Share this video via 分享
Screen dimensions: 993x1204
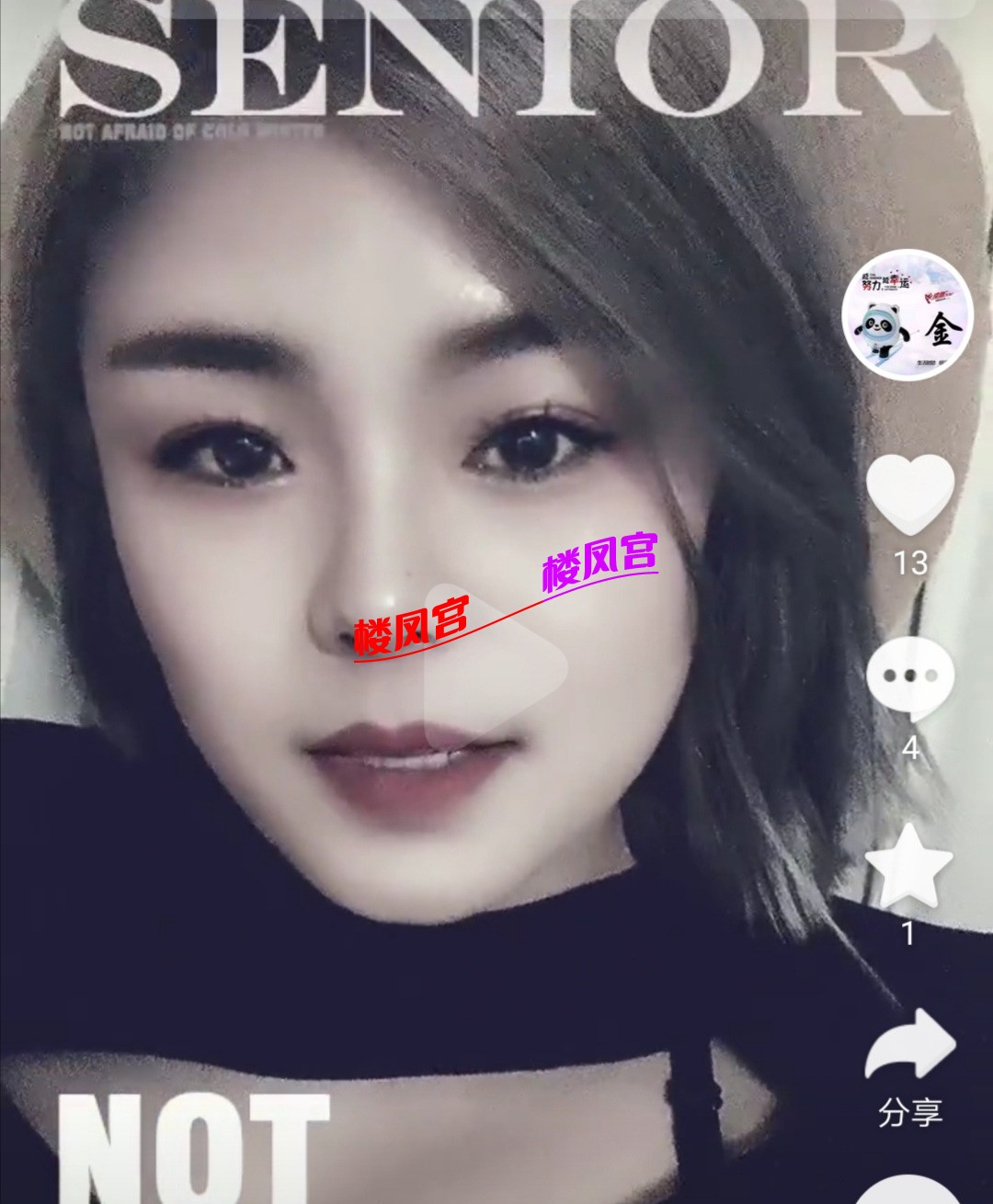click(909, 1048)
